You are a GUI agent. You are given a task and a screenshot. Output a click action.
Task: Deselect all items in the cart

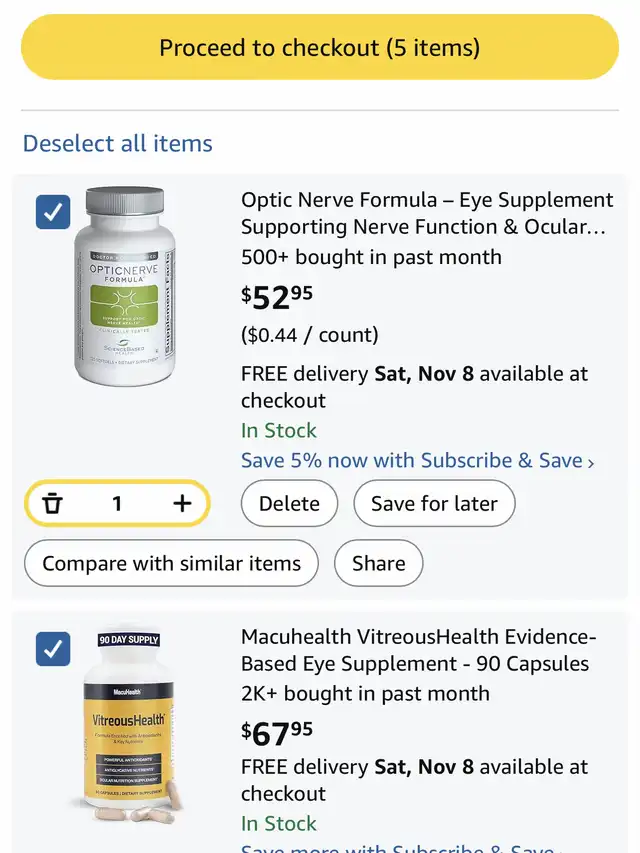[x=118, y=143]
